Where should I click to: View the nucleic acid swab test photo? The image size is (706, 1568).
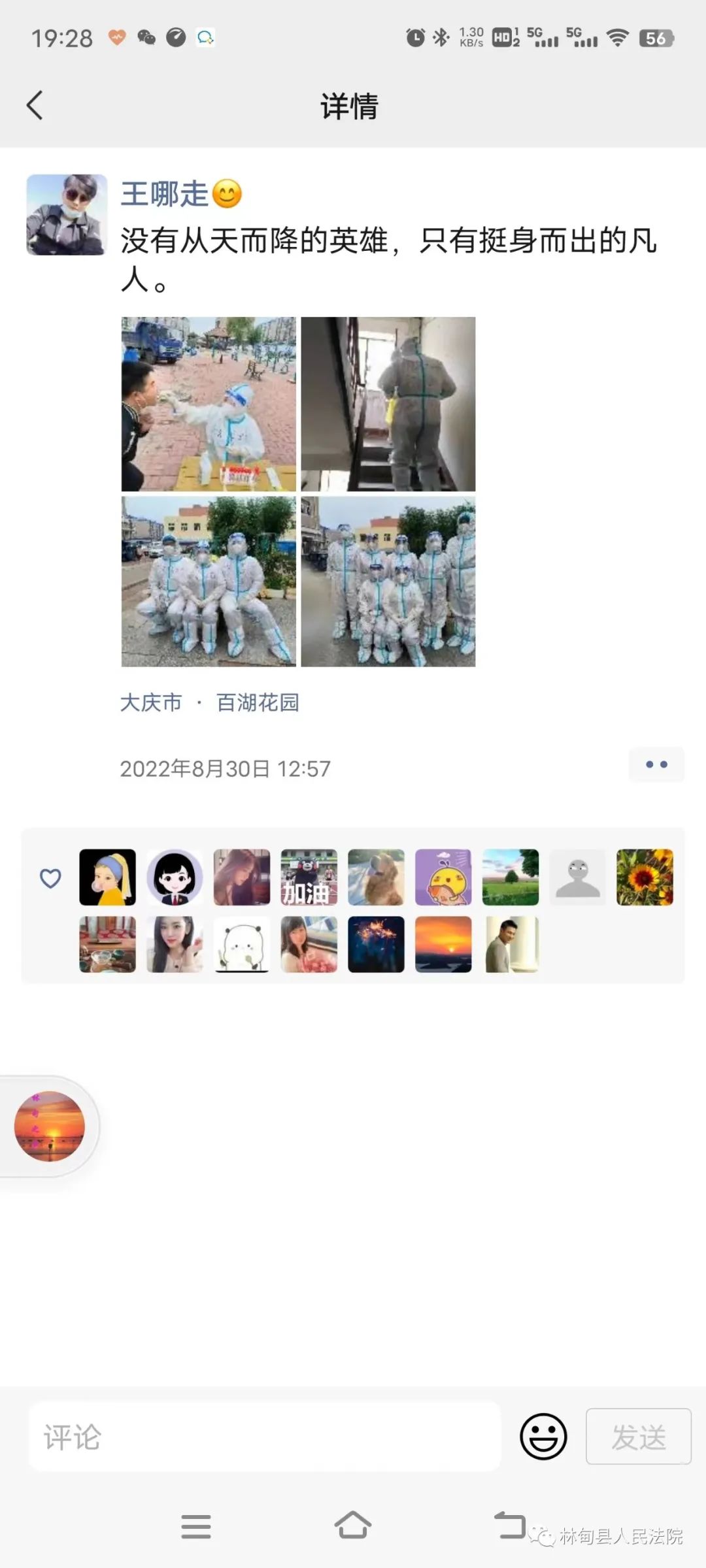209,404
